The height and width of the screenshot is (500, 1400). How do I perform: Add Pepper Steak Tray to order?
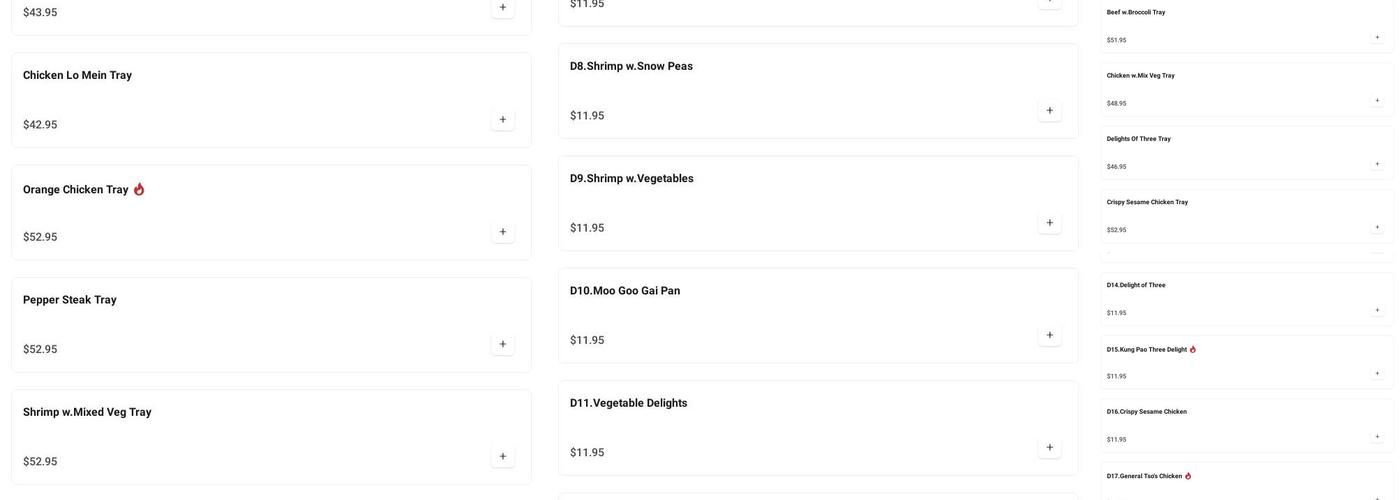[x=503, y=344]
